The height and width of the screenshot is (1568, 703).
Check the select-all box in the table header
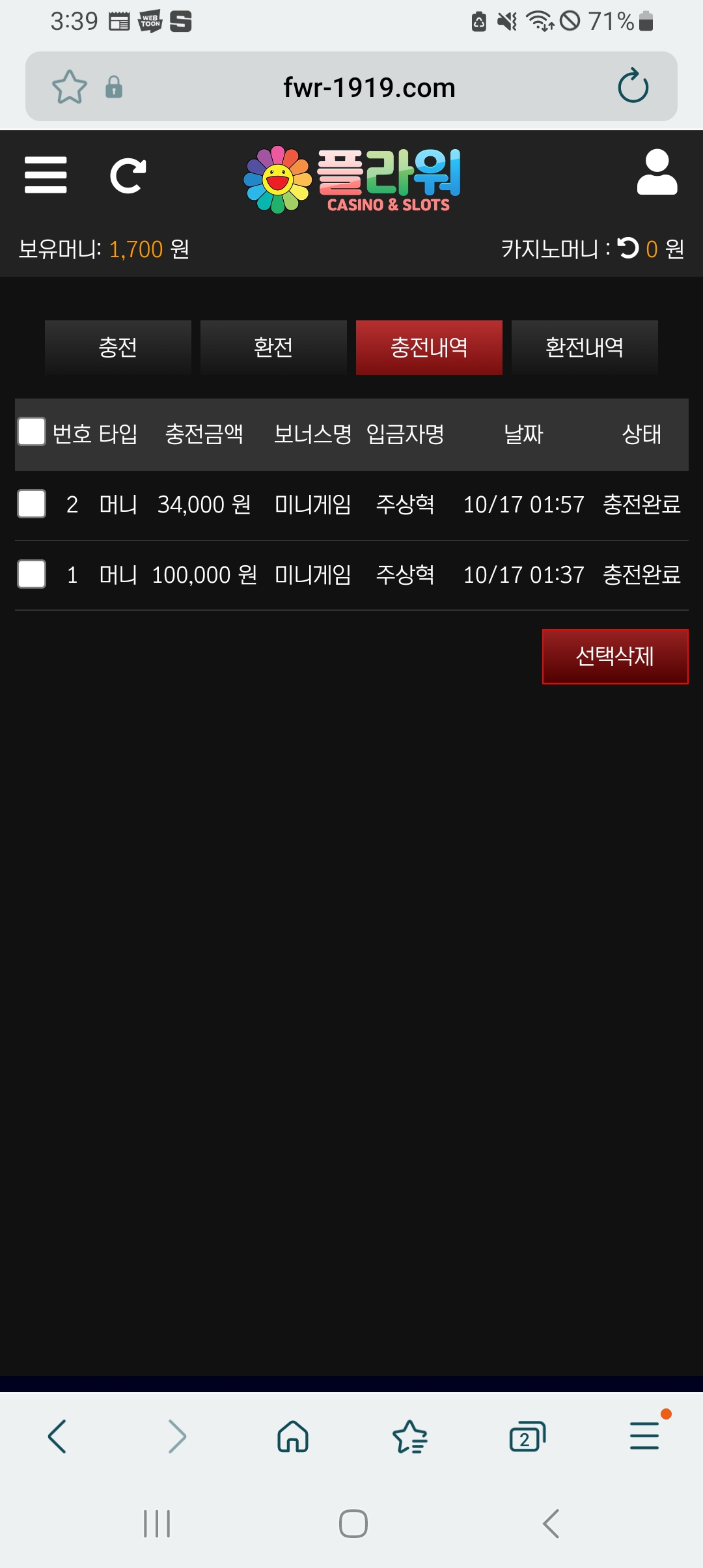[31, 432]
